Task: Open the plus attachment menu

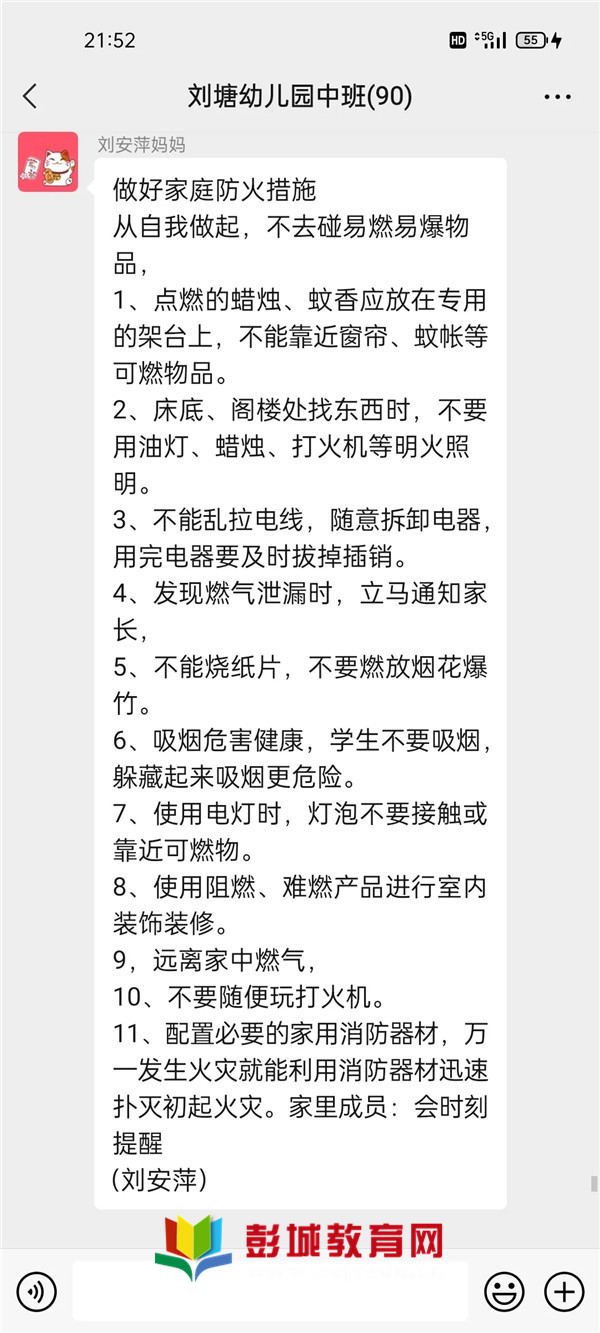Action: [x=564, y=1292]
